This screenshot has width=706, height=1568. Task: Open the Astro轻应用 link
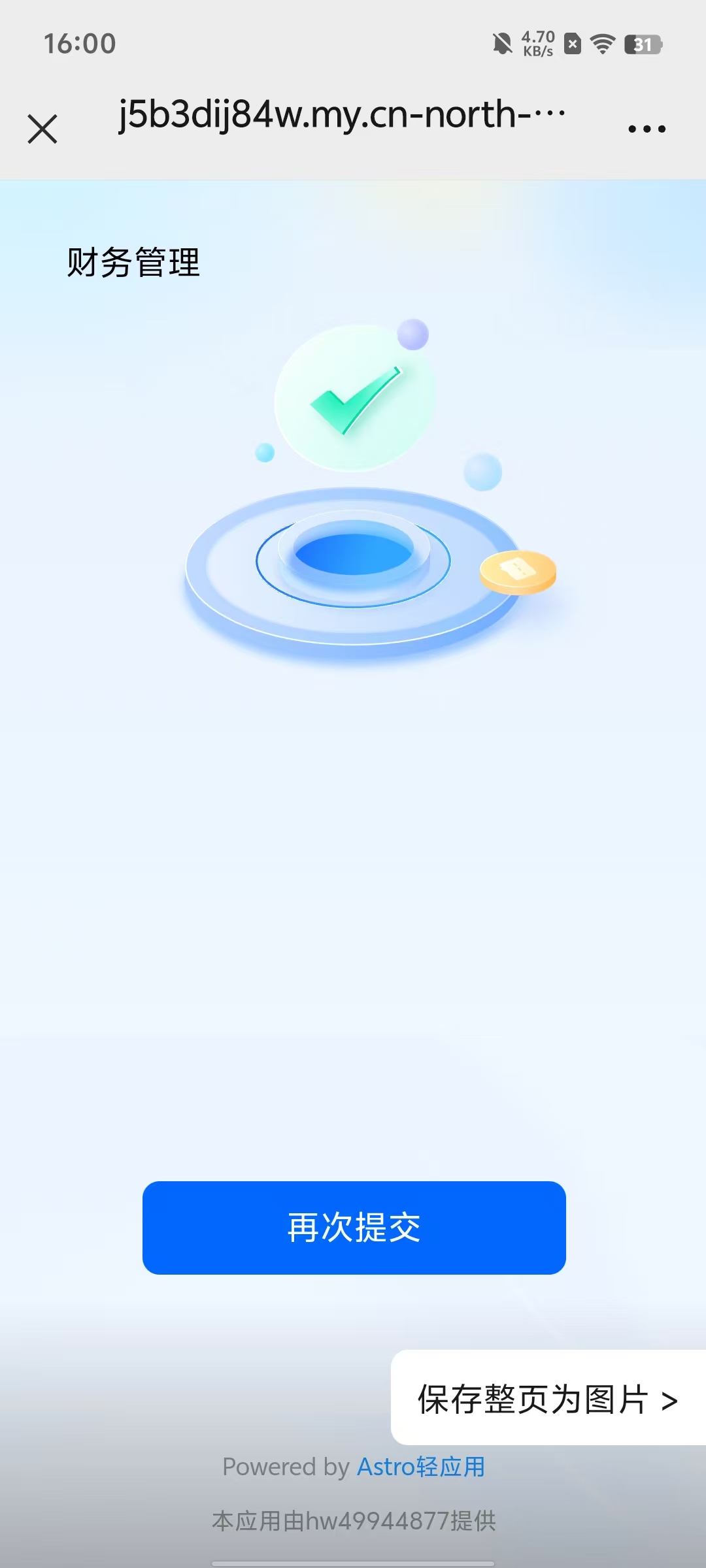421,1467
